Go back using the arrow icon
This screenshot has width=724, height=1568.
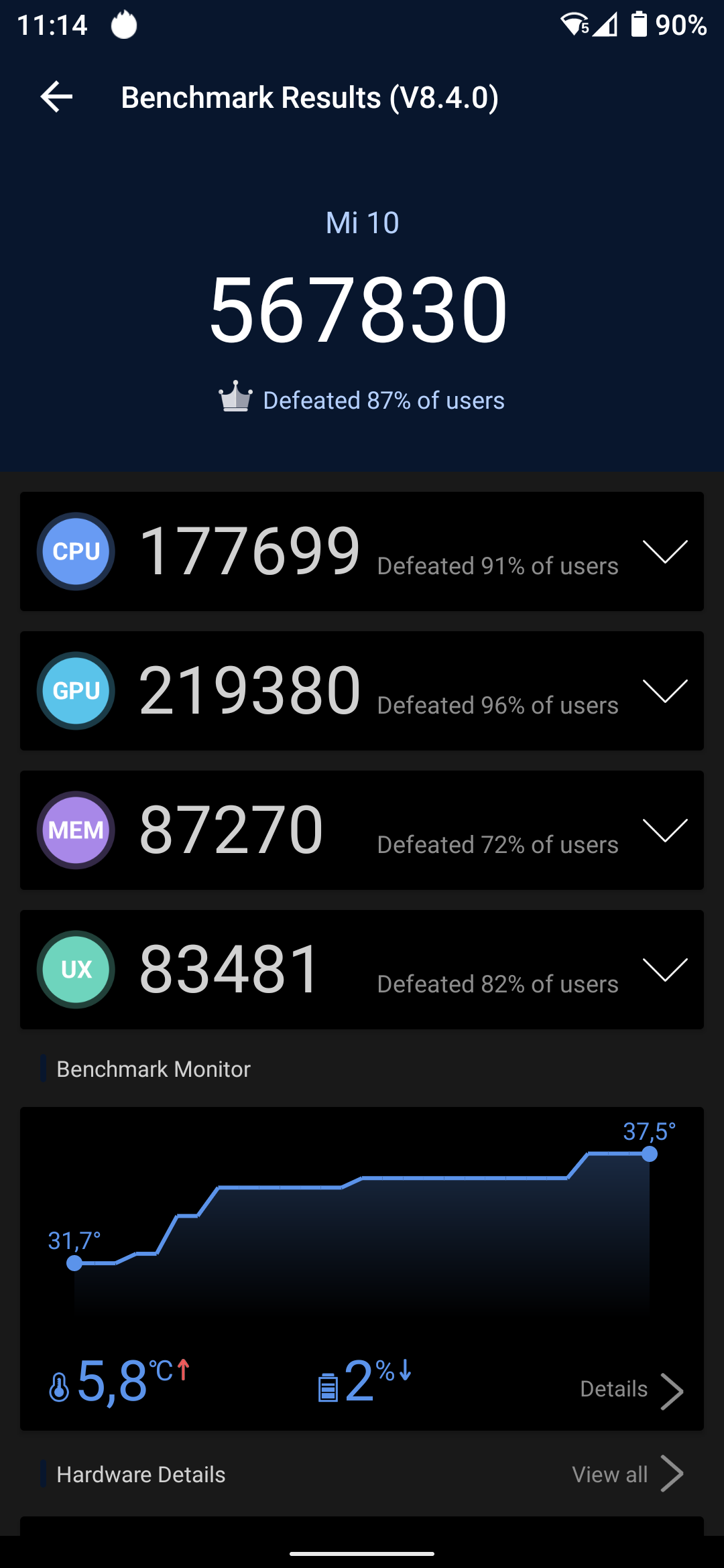click(x=56, y=97)
